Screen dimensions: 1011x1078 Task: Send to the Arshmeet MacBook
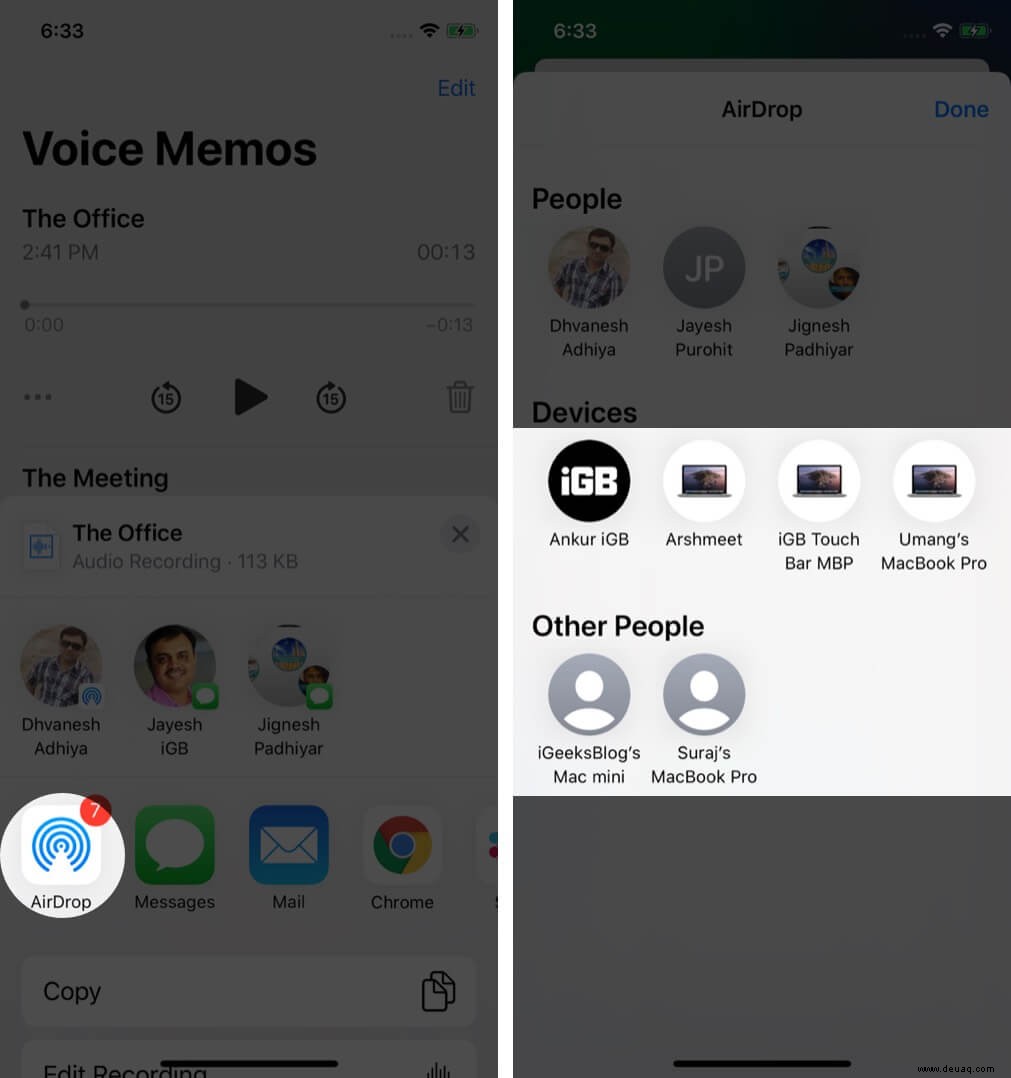[704, 482]
